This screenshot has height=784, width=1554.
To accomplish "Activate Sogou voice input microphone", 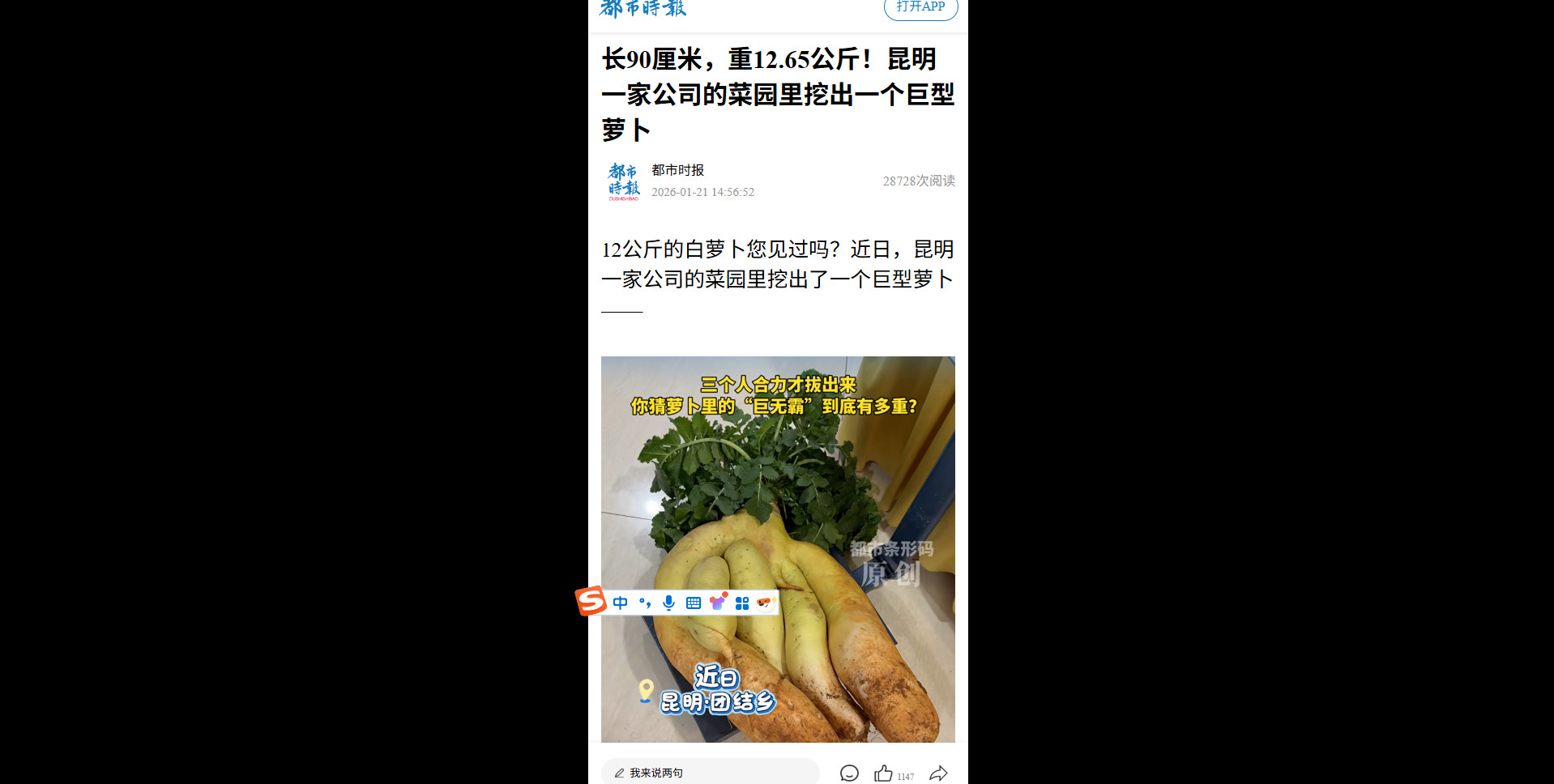I will (x=668, y=603).
